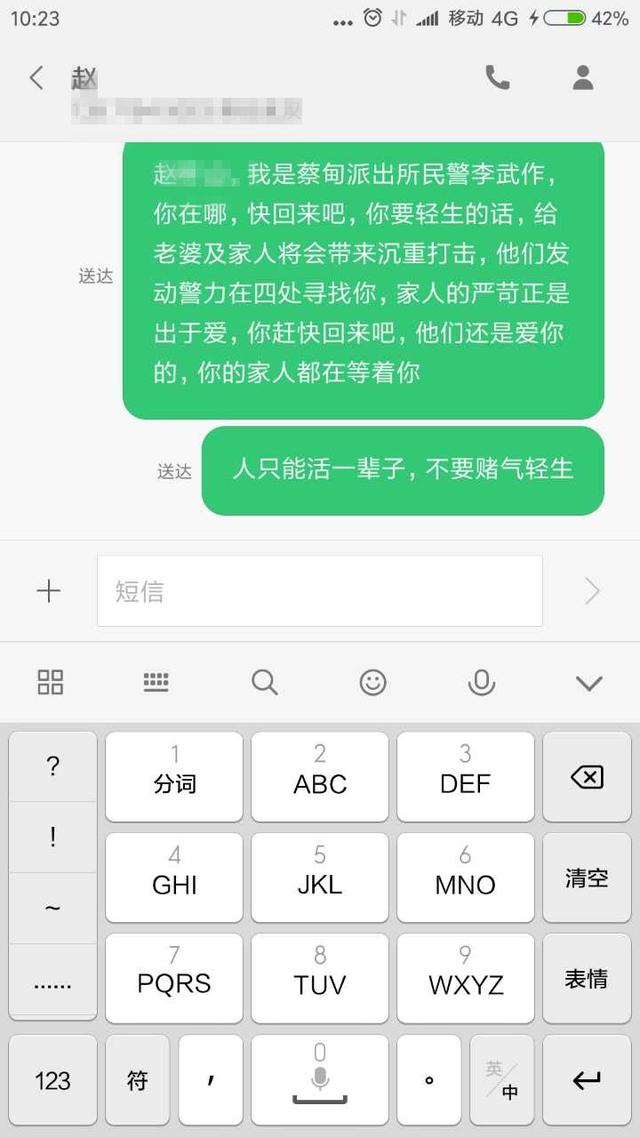Go back from the conversation

pos(36,78)
